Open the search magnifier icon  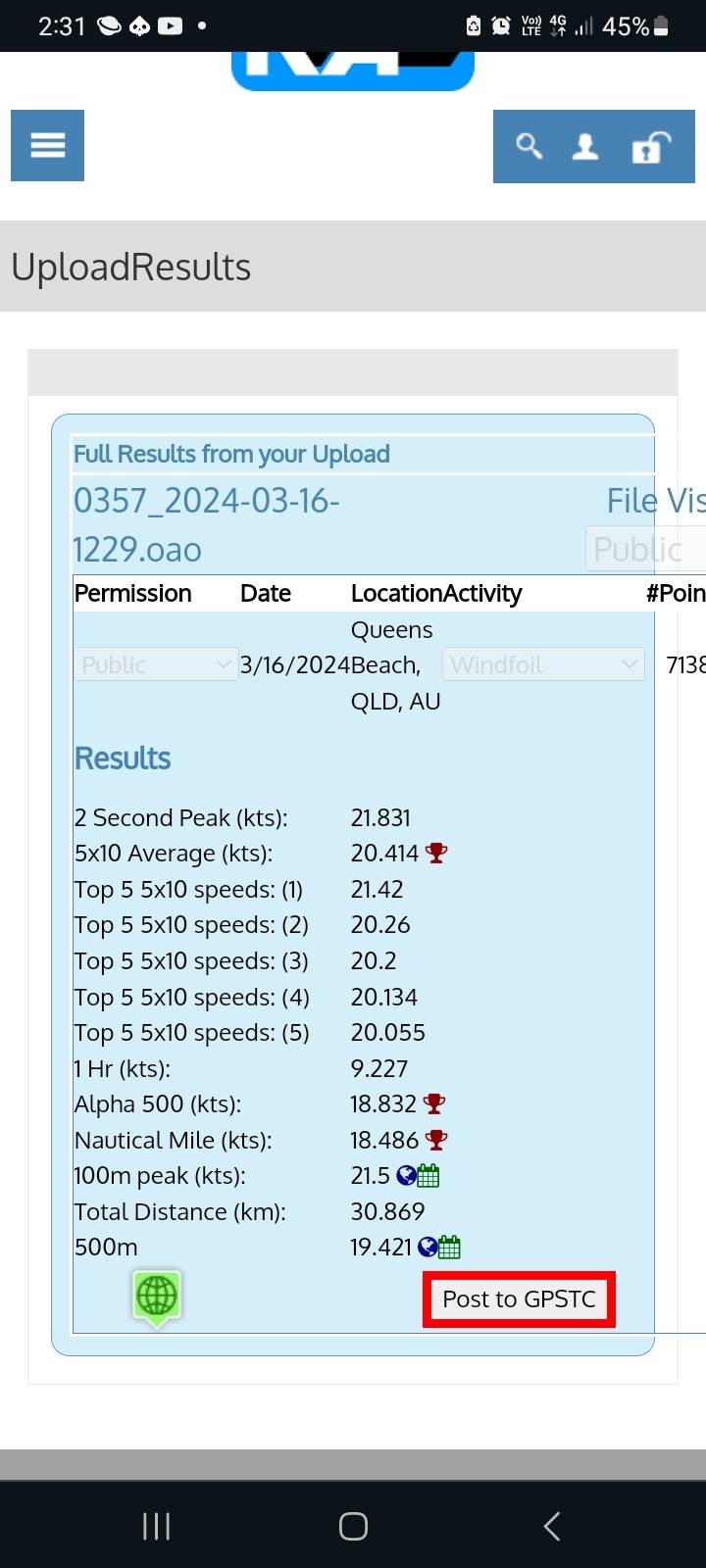529,147
